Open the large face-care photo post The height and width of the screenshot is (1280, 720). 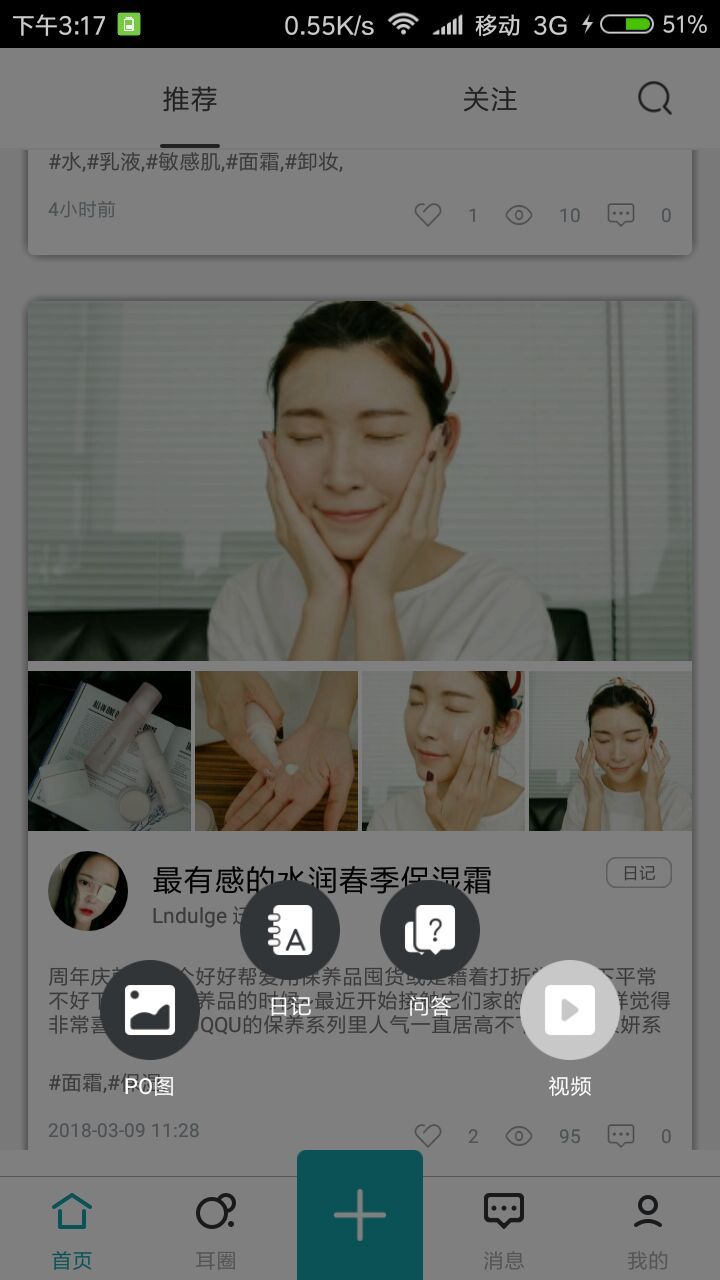pyautogui.click(x=360, y=480)
